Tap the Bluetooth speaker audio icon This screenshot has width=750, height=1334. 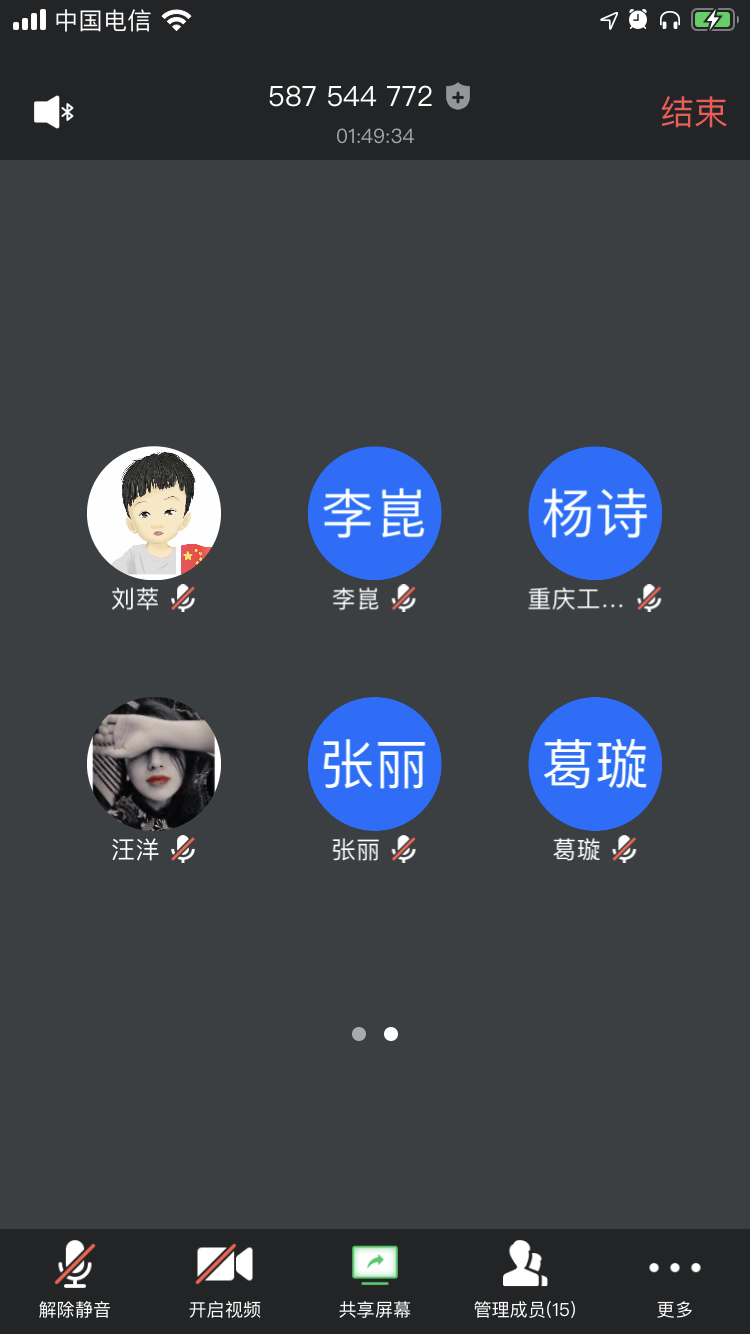(x=54, y=112)
